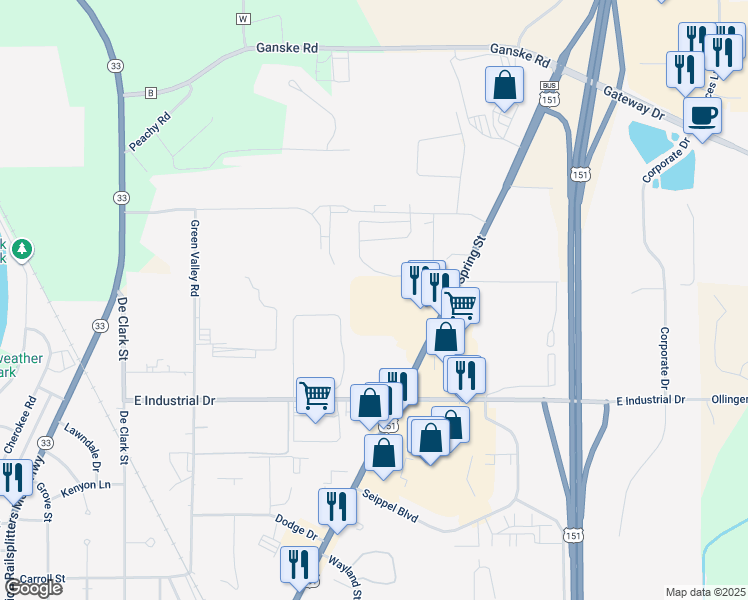748x600 pixels.
Task: Open the restaurant marker next to Seippel Blvd
Action: [337, 507]
